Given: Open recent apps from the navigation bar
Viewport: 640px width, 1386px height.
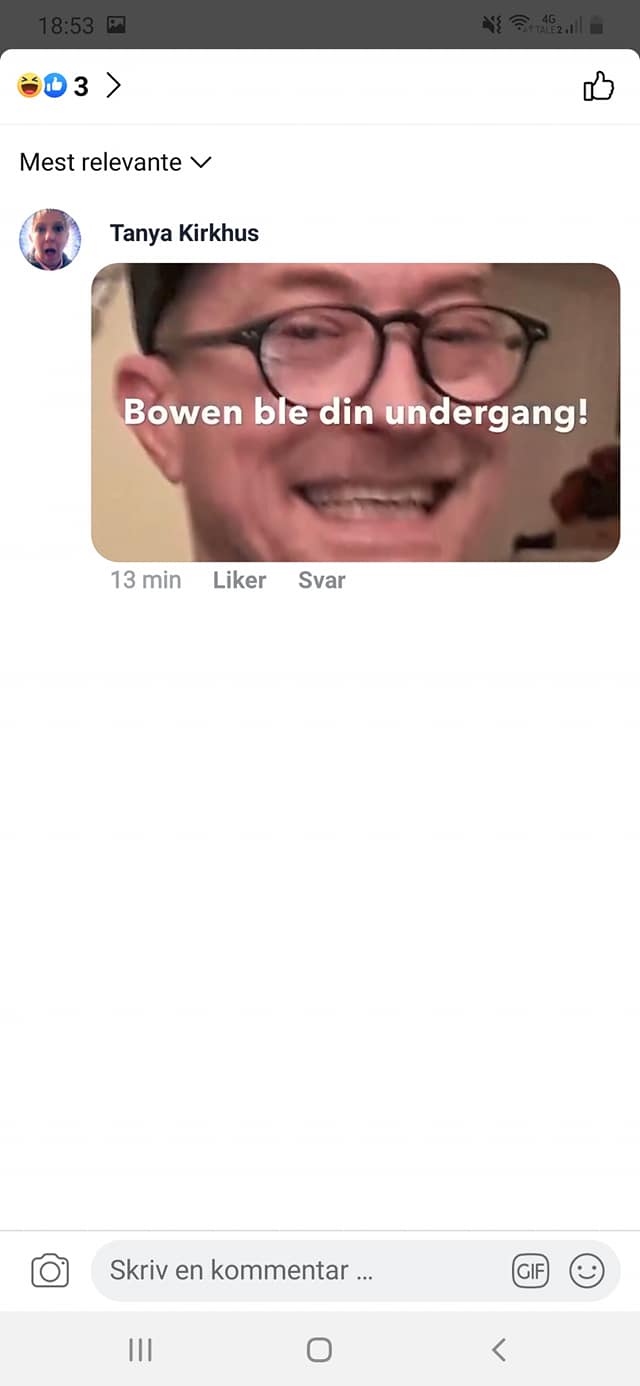Looking at the screenshot, I should point(140,1350).
